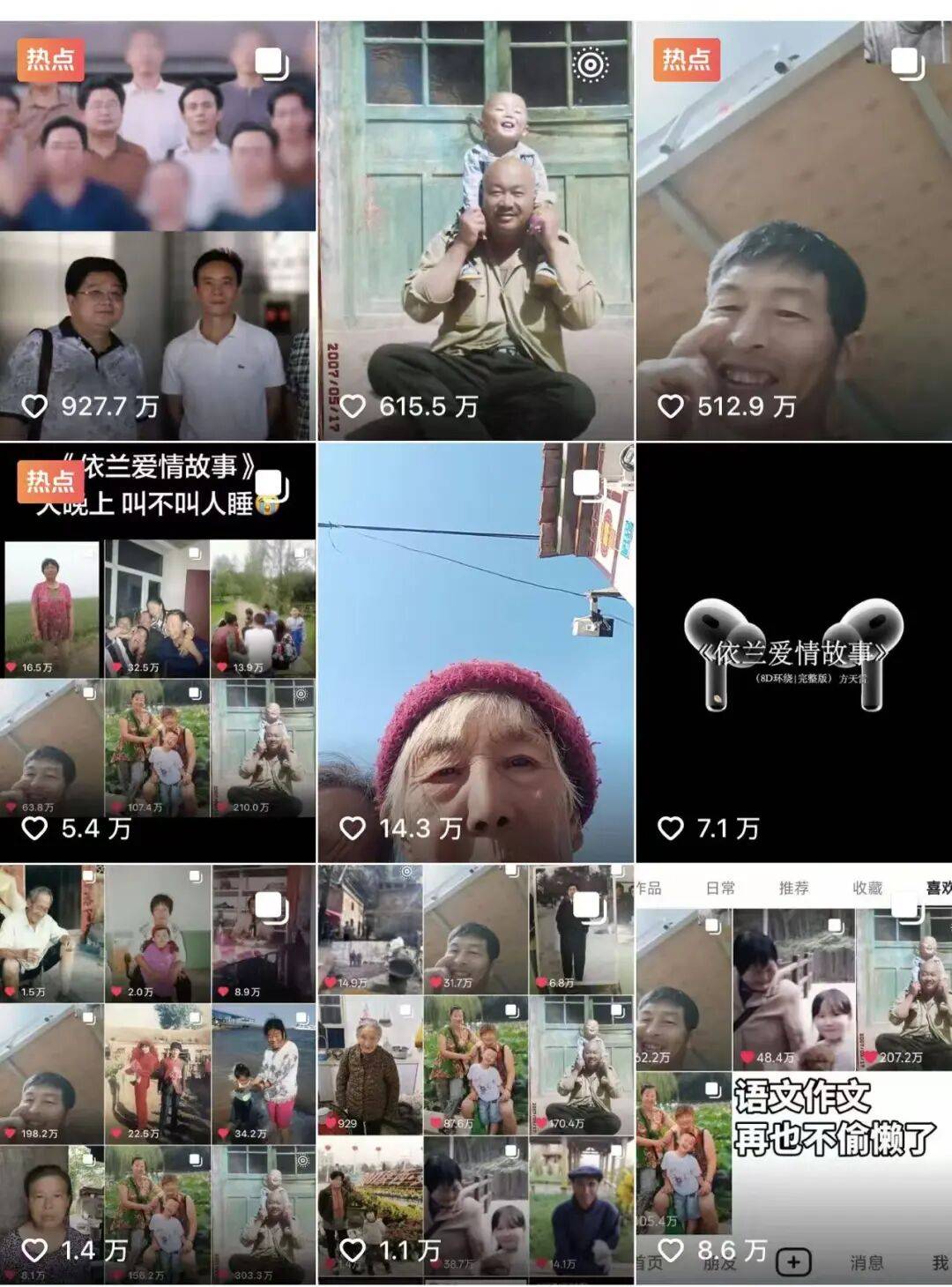Open the red-hat video with 14.3万 likes
952x1287 pixels.
pos(475,652)
